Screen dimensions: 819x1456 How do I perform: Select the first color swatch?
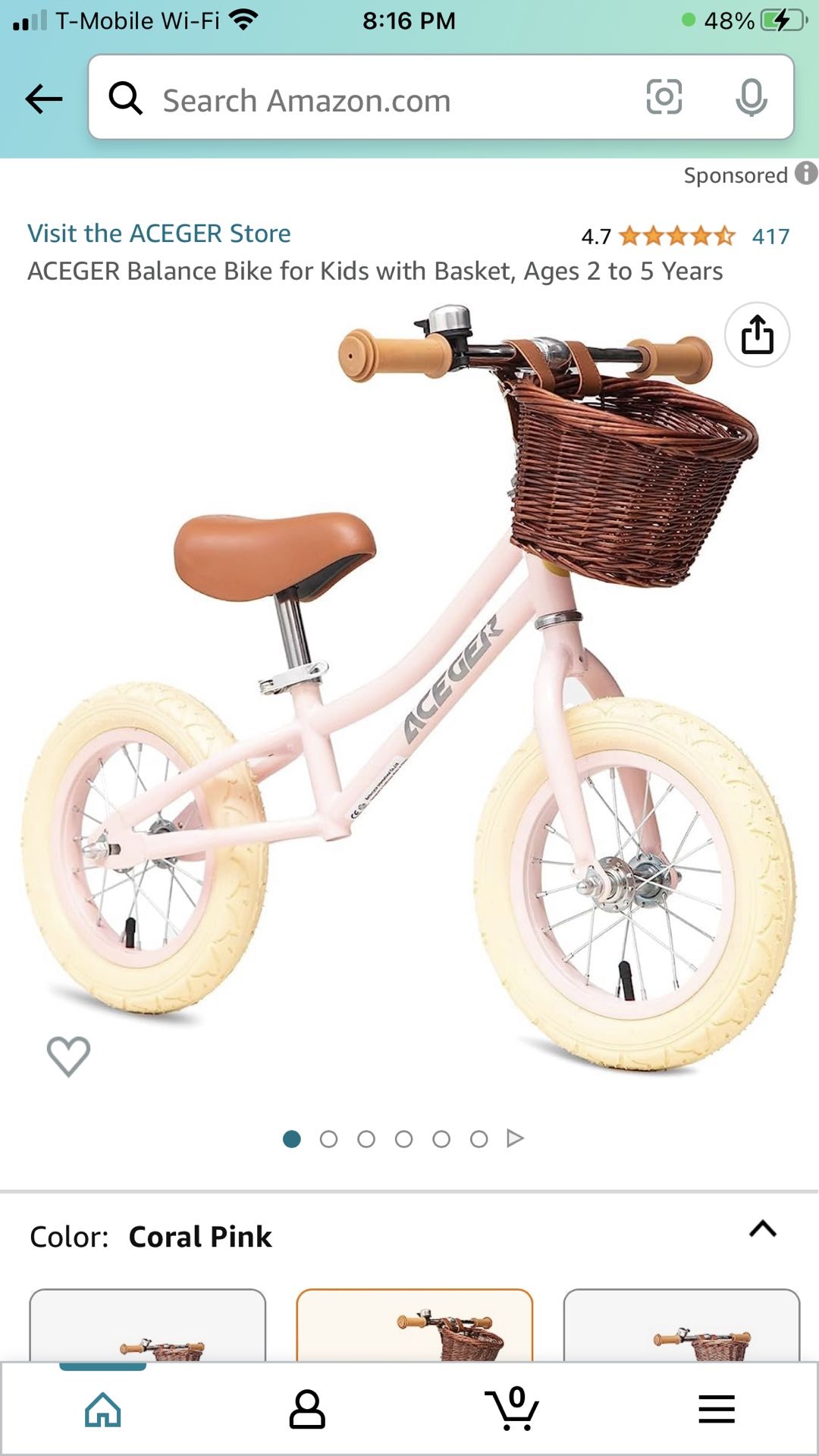[x=147, y=1325]
